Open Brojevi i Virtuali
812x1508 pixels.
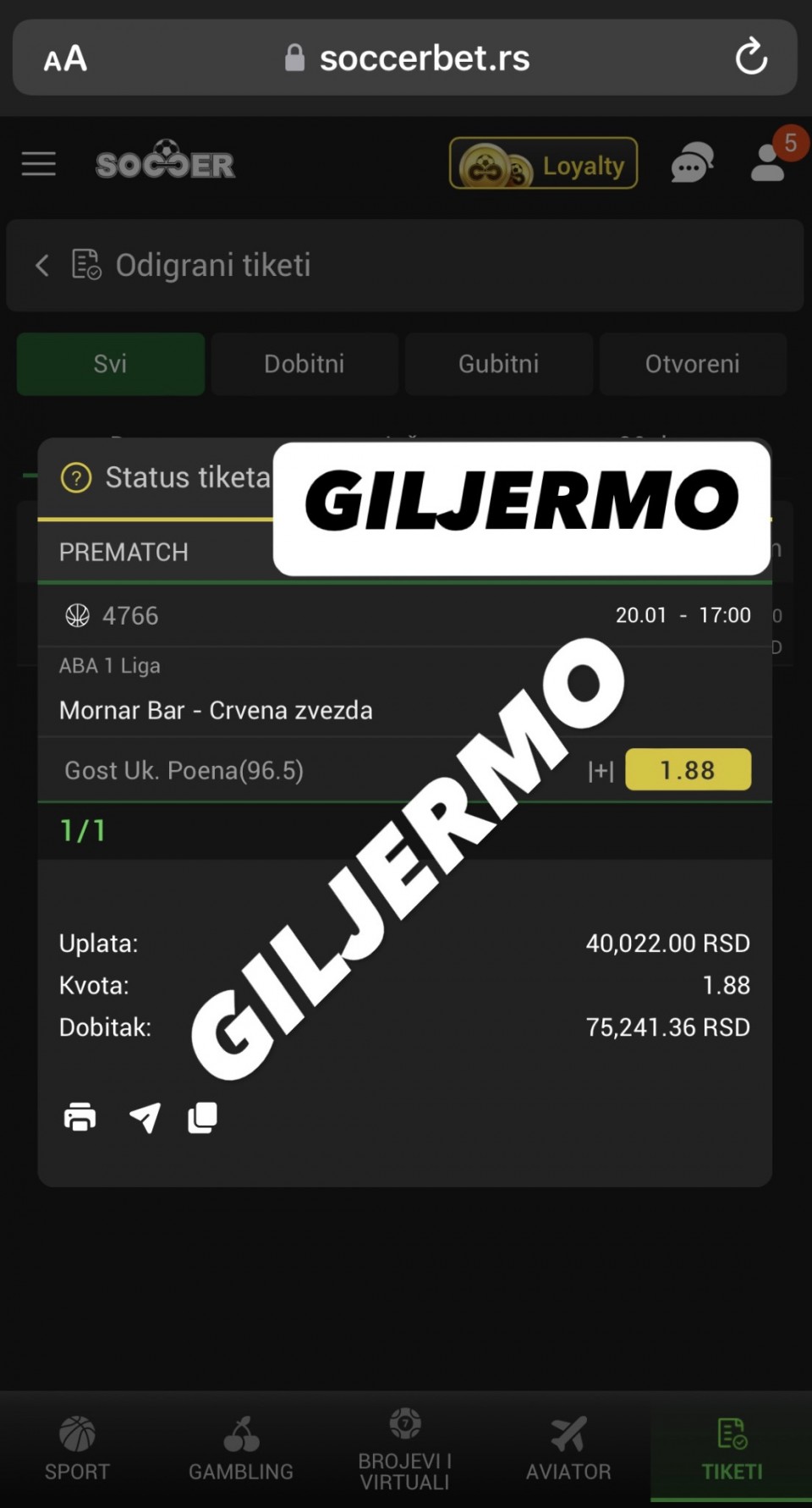405,1449
